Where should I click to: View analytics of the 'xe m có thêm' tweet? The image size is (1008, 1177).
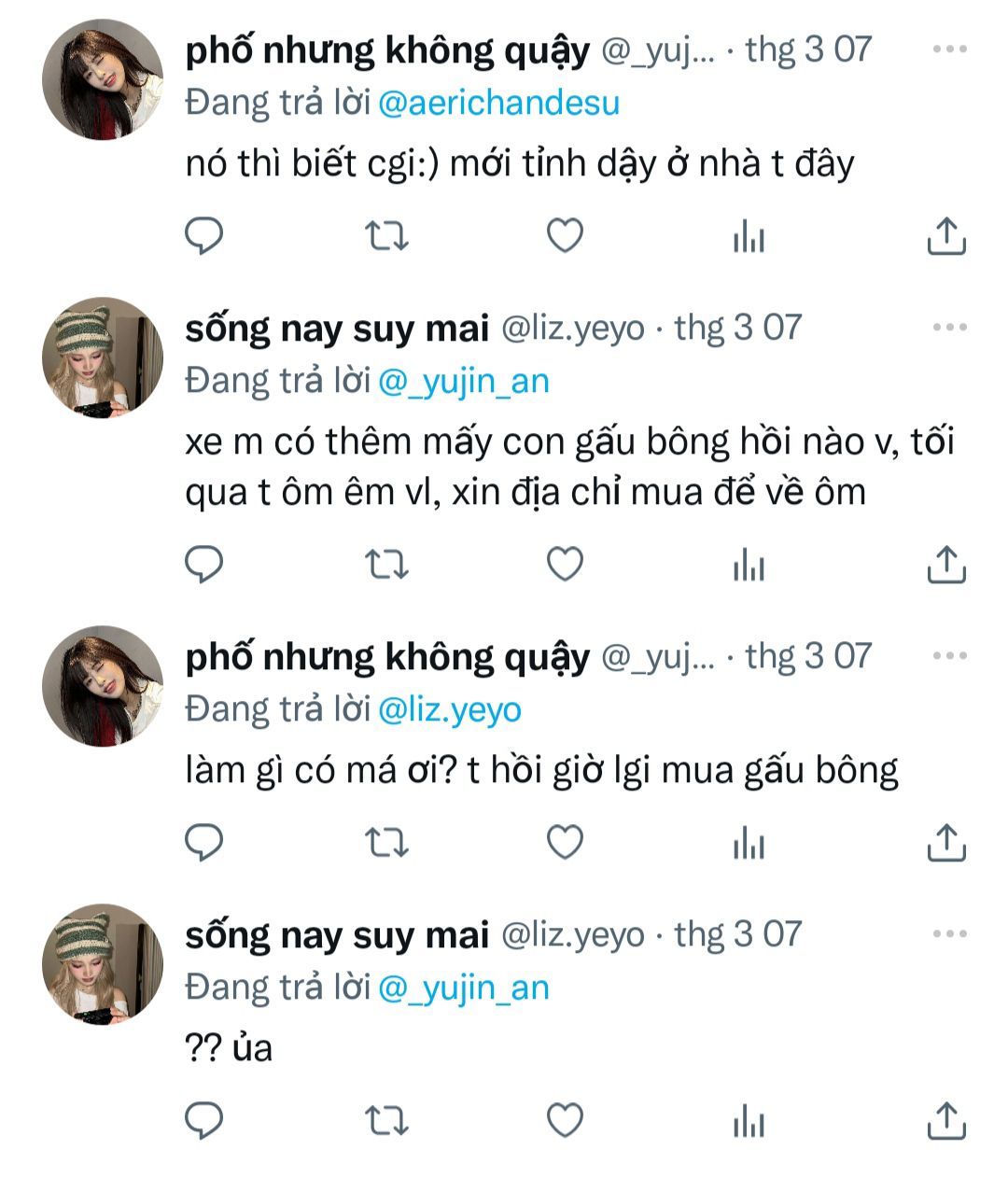(749, 565)
